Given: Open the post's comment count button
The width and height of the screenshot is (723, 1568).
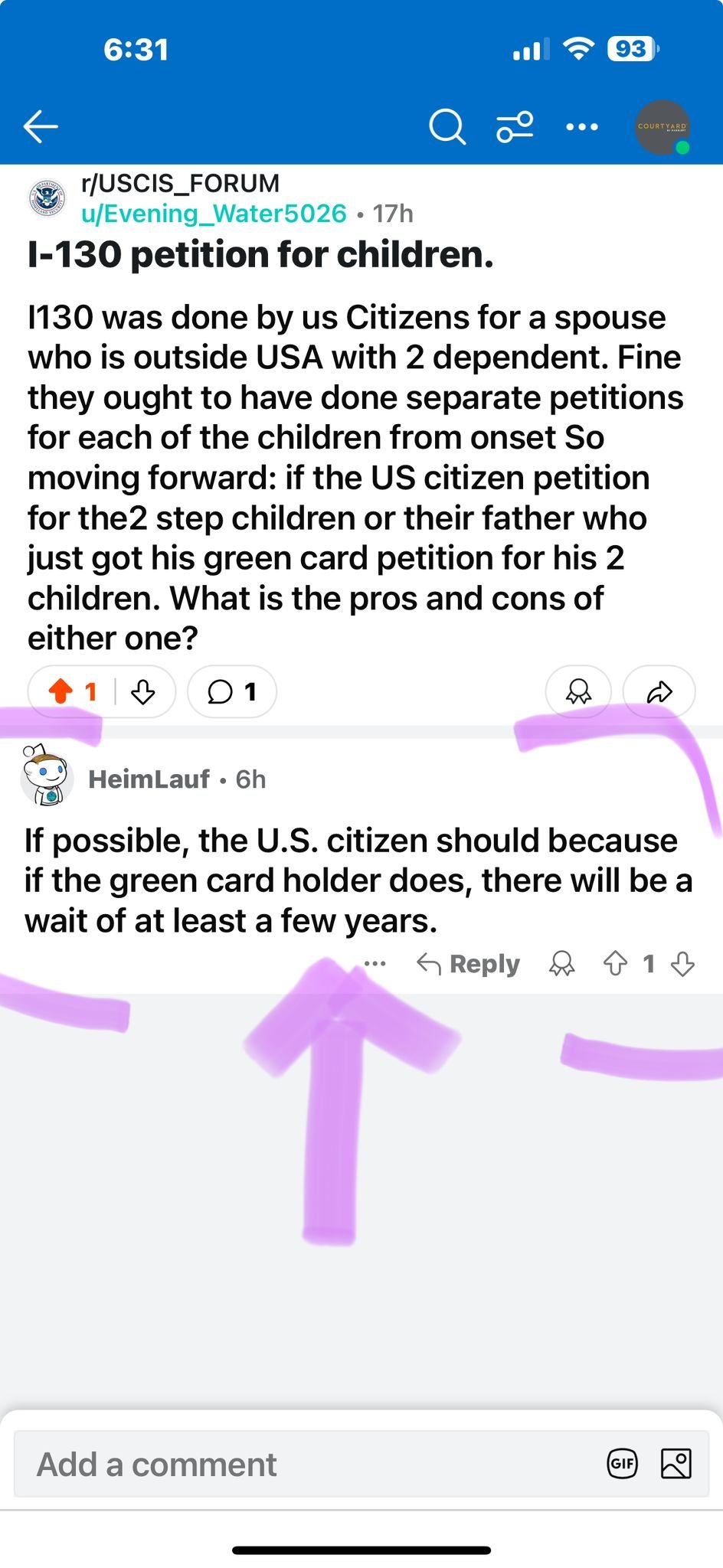Looking at the screenshot, I should tap(231, 692).
